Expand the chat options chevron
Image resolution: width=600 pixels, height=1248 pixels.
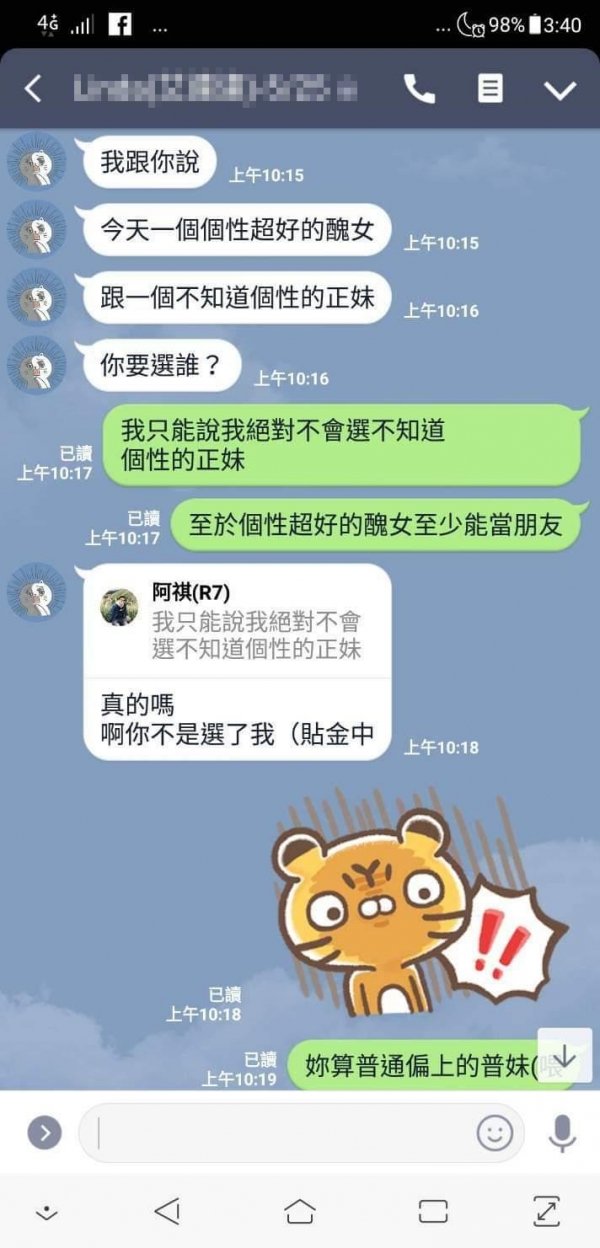(560, 90)
